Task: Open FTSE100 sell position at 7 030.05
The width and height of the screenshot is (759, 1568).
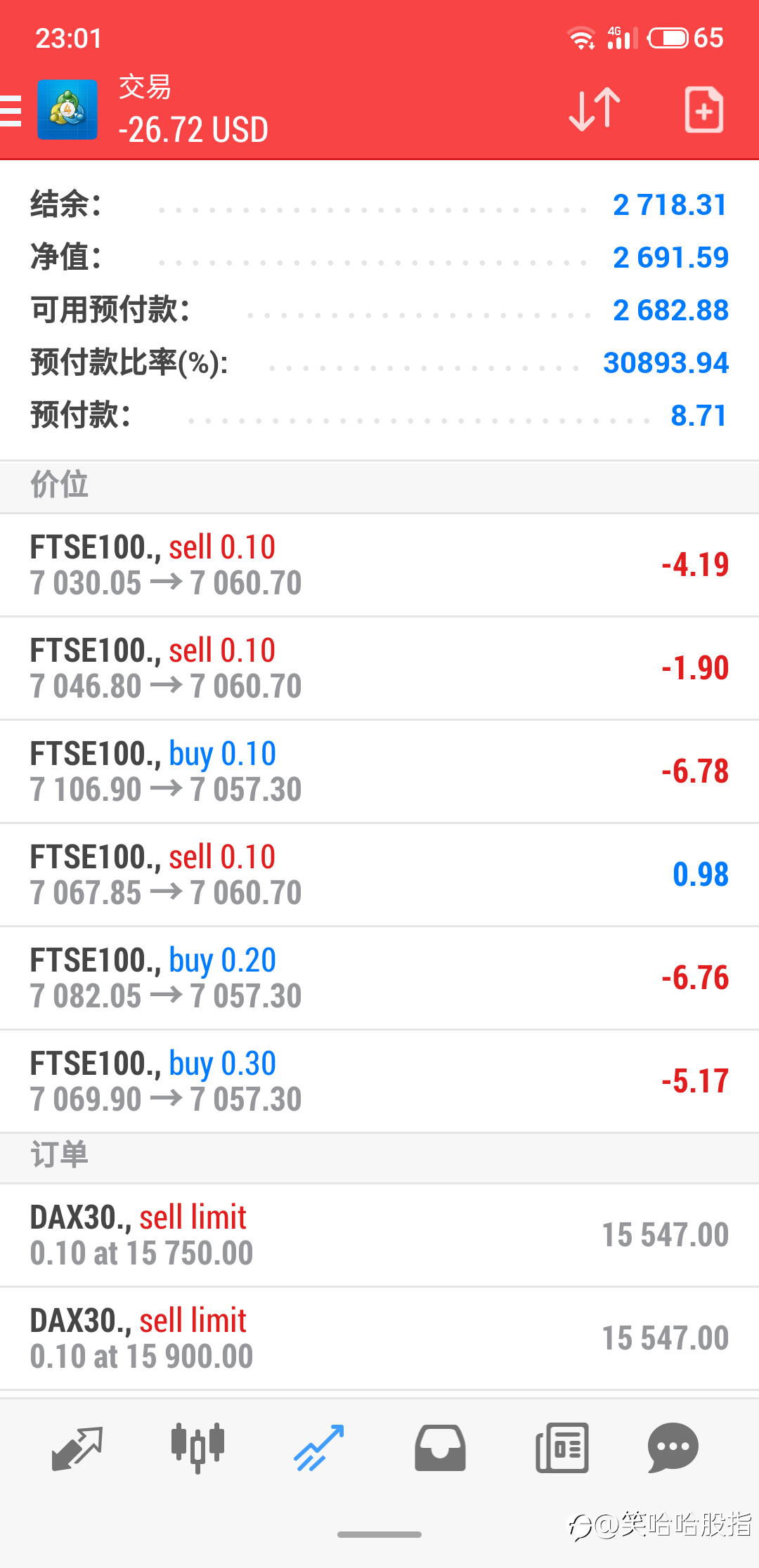Action: coord(379,566)
